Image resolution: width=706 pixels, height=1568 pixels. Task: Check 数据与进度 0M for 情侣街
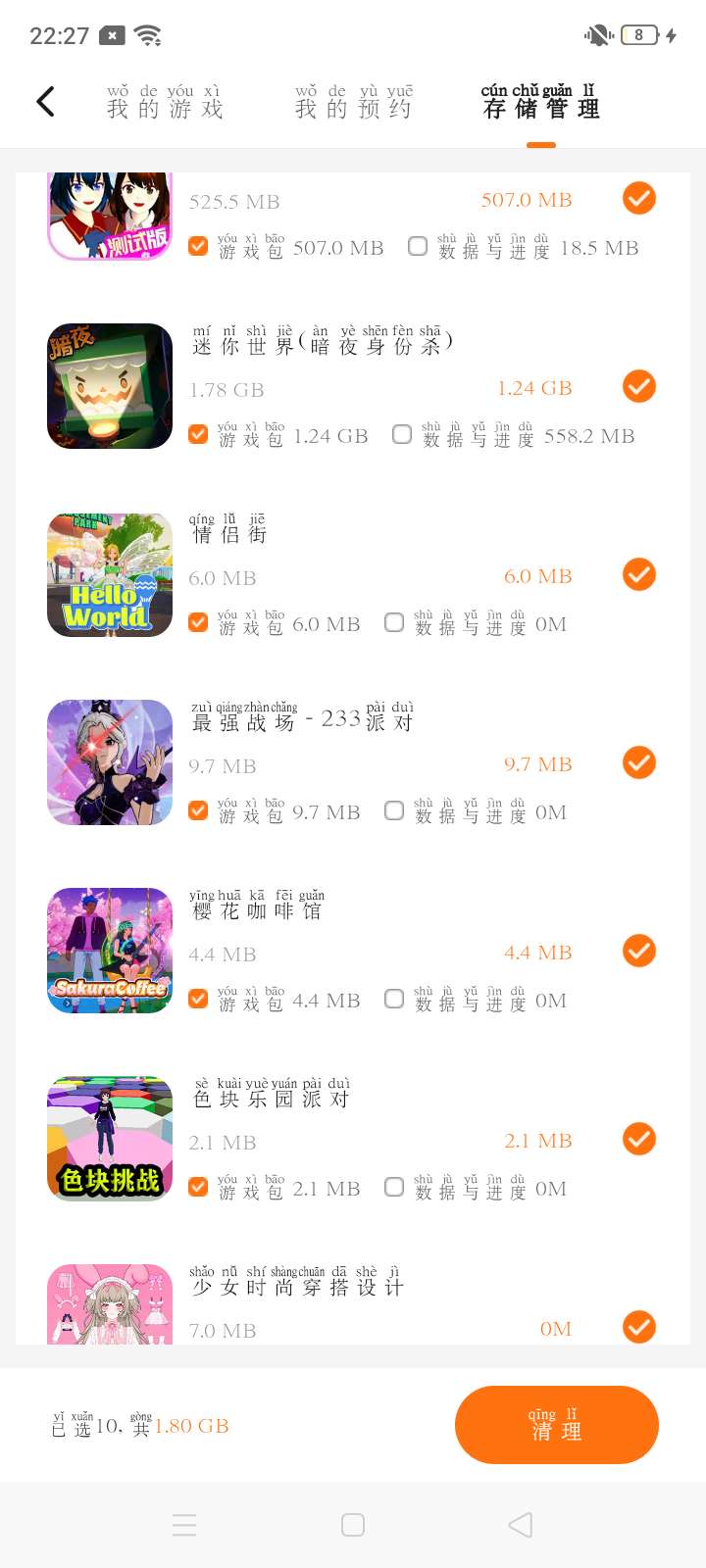pos(394,622)
